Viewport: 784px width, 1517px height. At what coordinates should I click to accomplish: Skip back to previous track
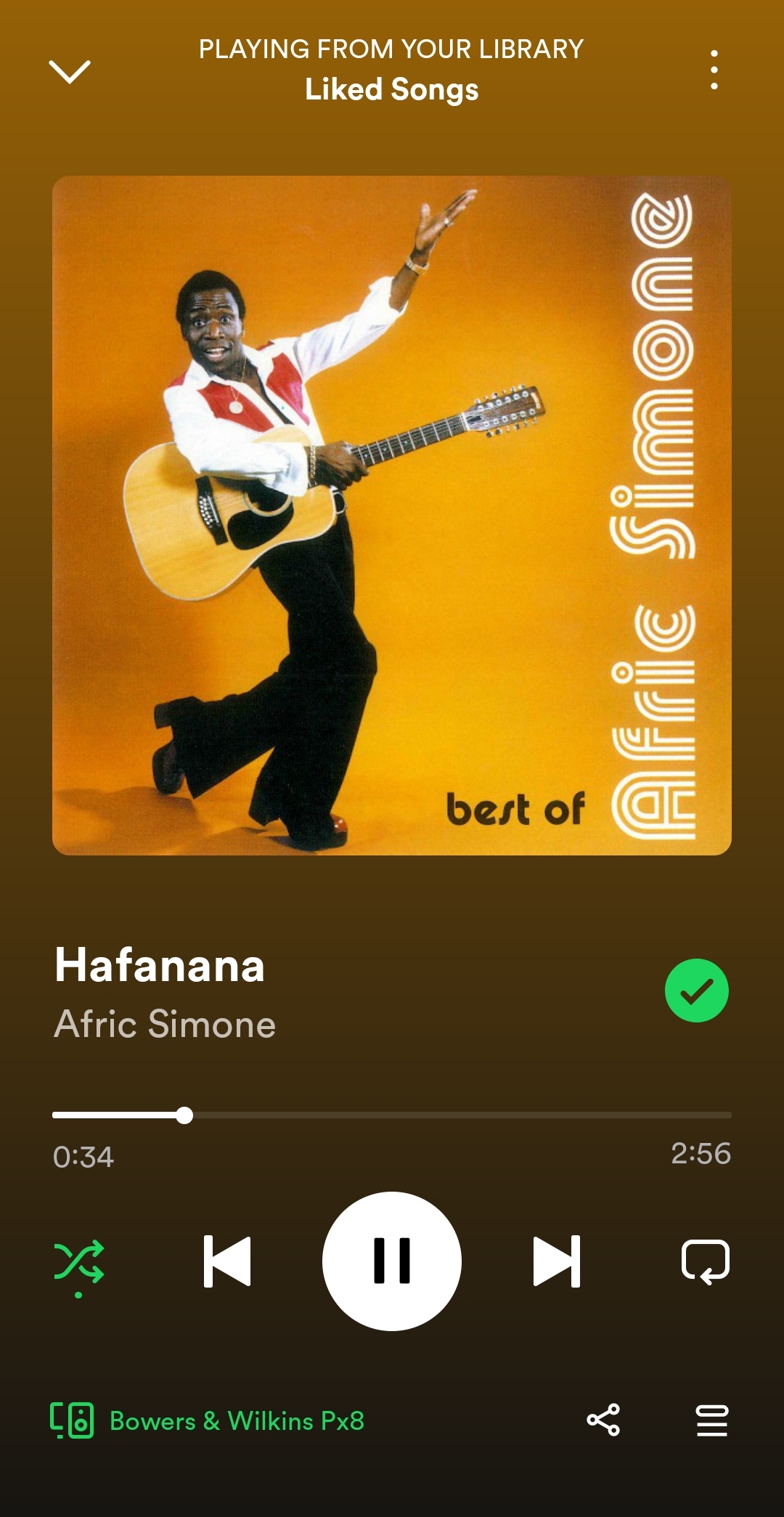click(227, 1261)
